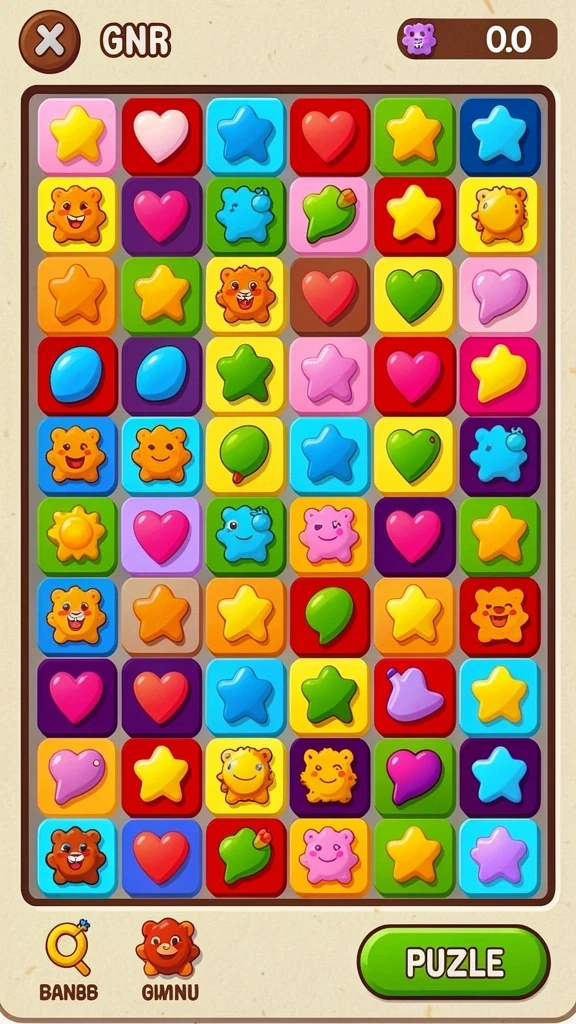Select the red heart on blue tile
The image size is (576, 1024).
pos(161,856)
